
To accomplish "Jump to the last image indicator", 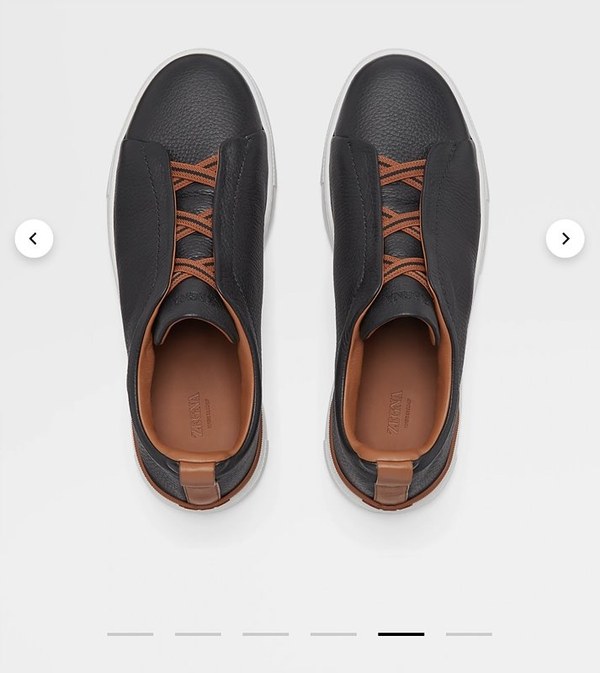I will [469, 634].
